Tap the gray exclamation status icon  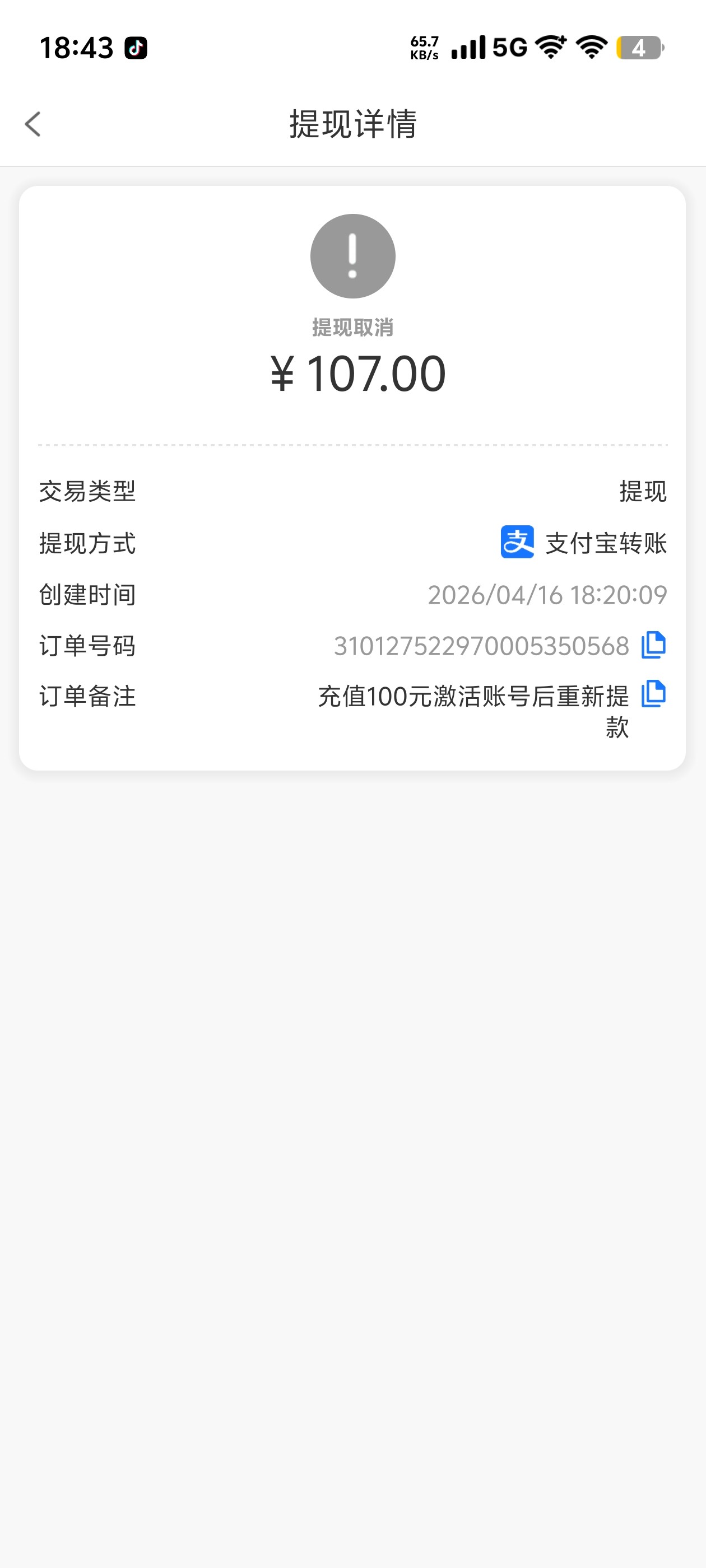click(x=352, y=256)
